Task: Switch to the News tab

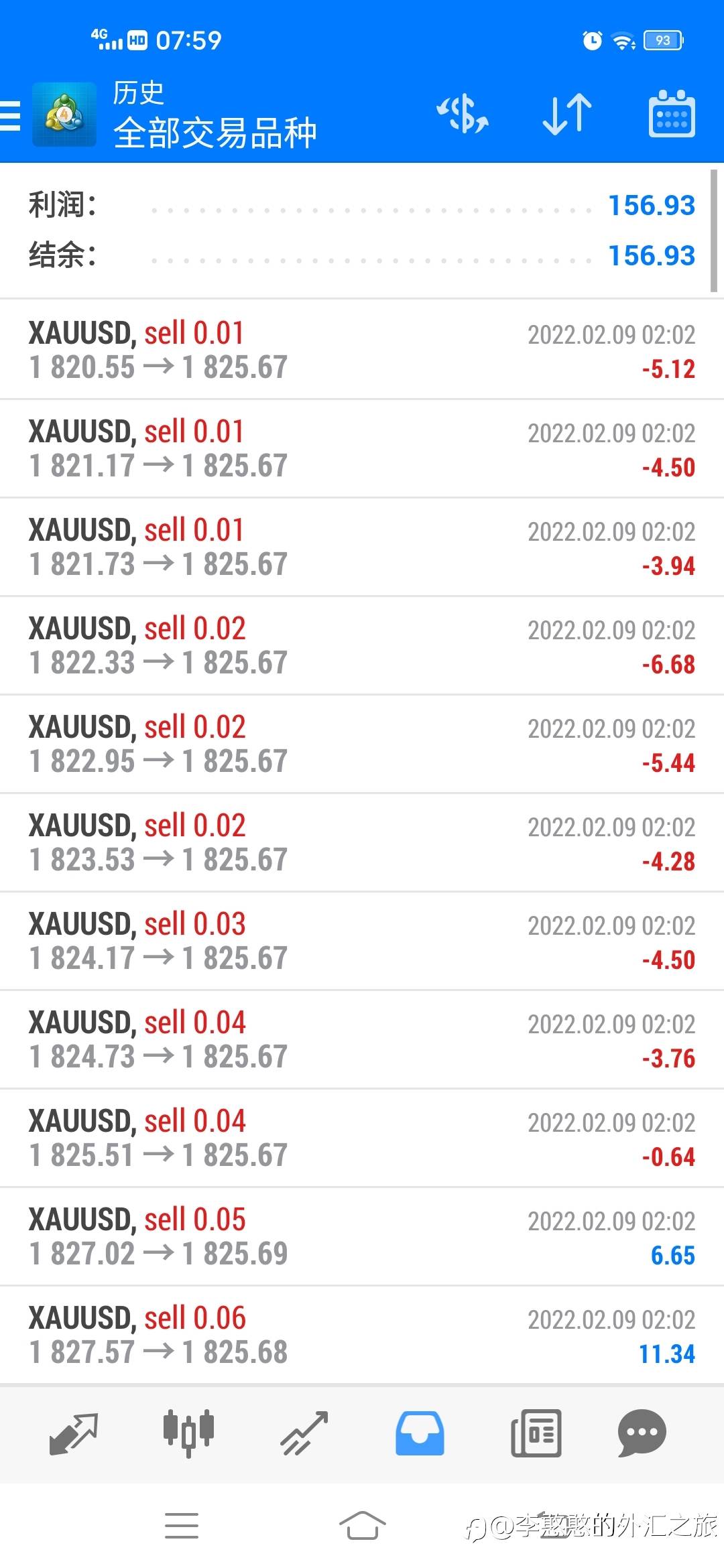Action: 536,1434
